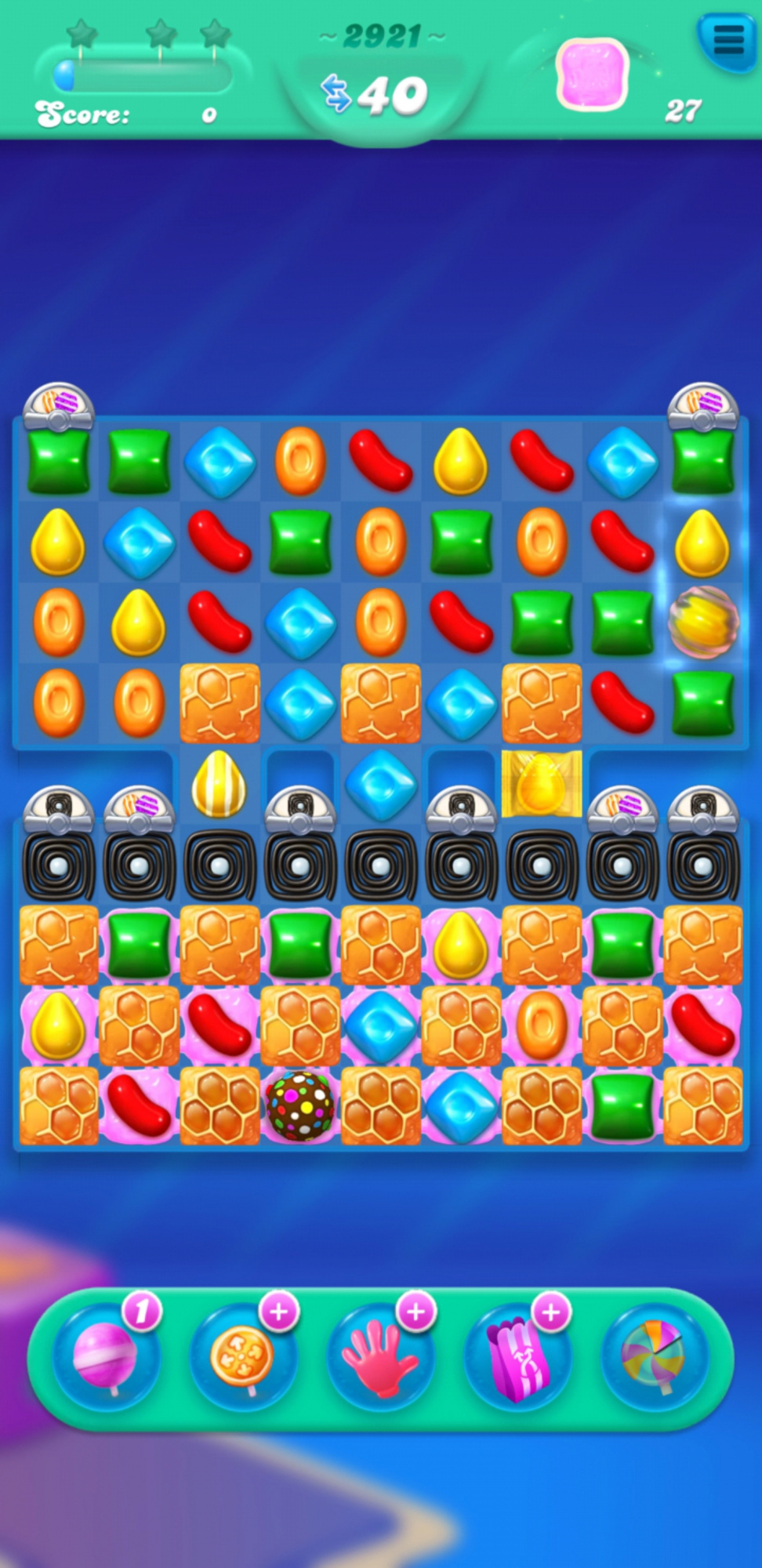This screenshot has height=1568, width=762.
Task: Tap the striped yellow candy
Action: click(x=220, y=784)
